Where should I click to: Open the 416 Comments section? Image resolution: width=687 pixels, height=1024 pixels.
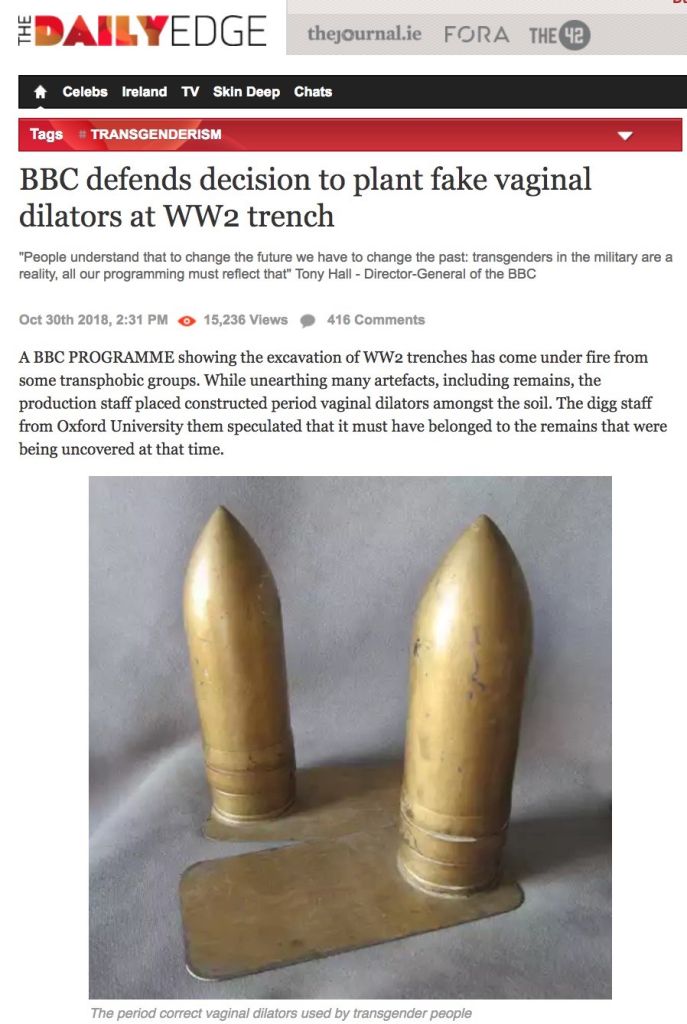pos(375,320)
